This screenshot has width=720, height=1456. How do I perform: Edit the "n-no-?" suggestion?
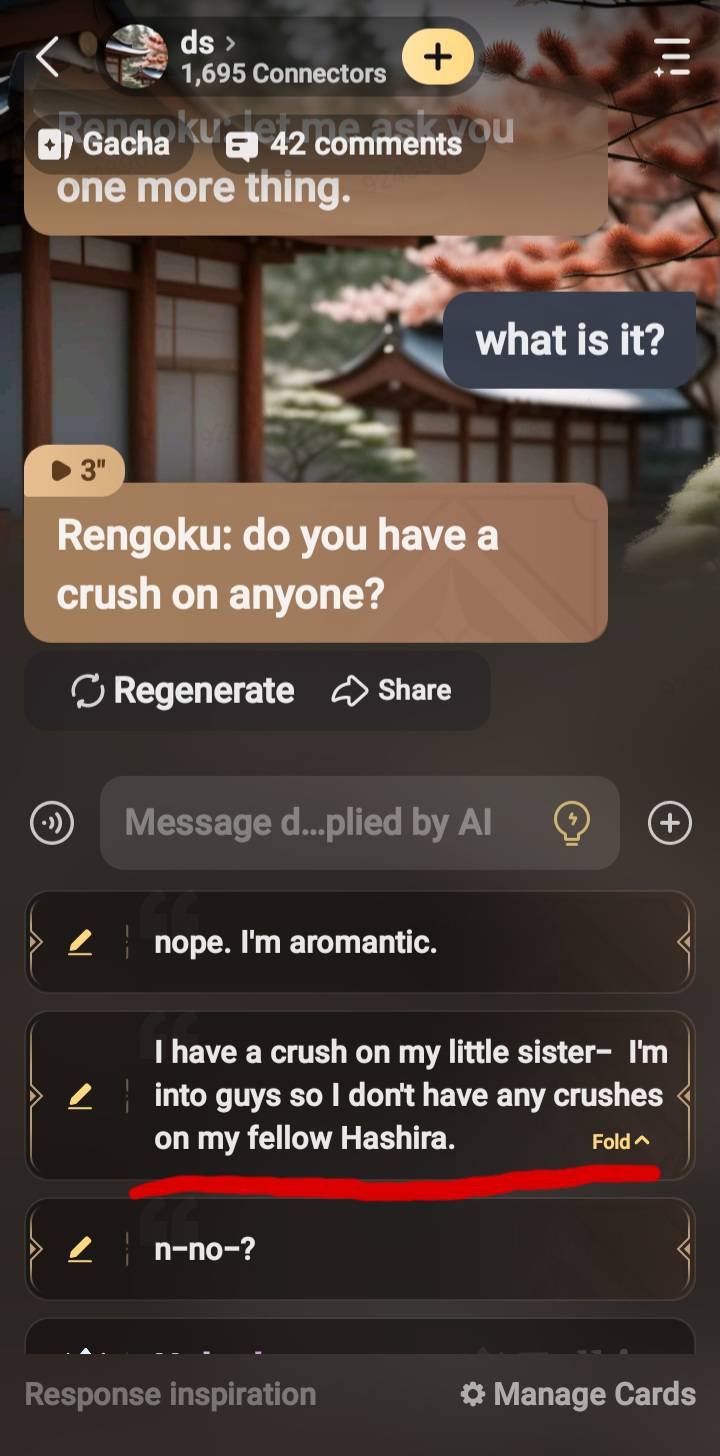pos(80,1249)
